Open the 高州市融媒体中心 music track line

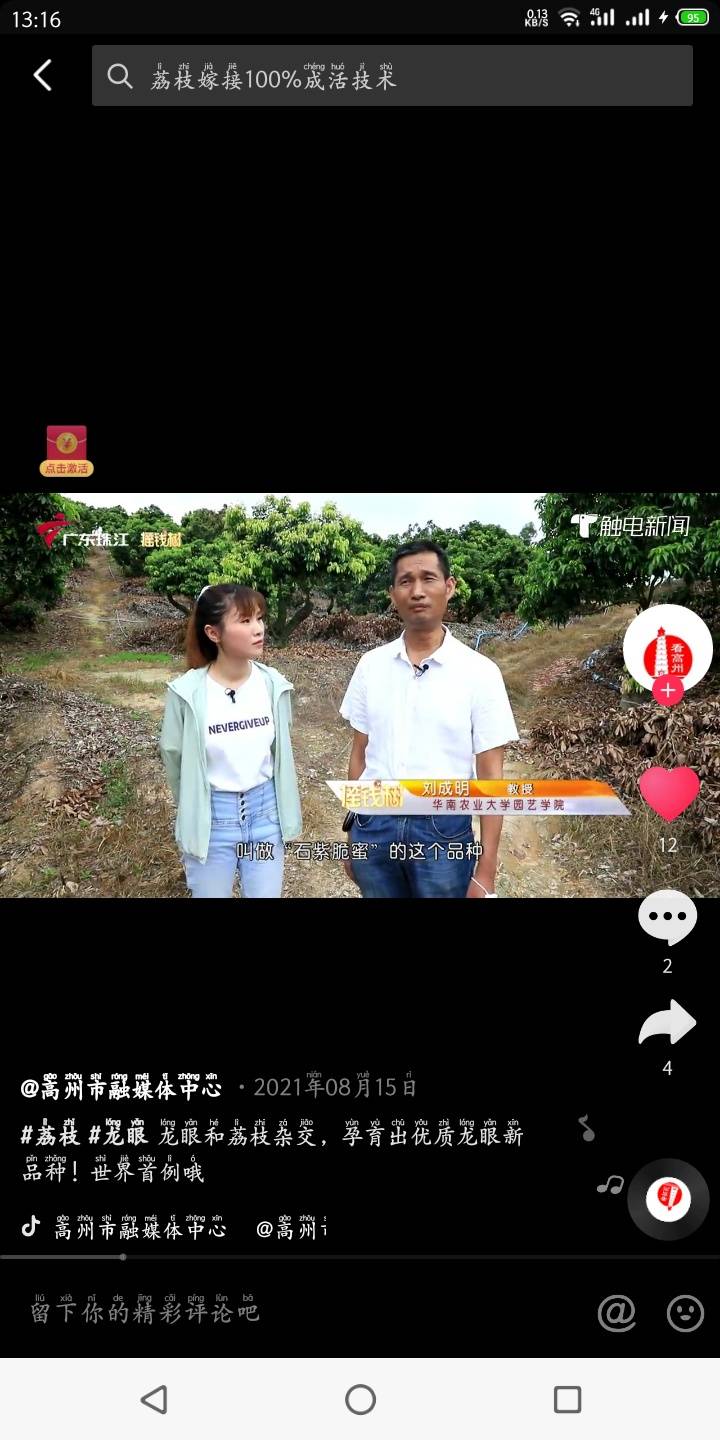[x=173, y=1227]
